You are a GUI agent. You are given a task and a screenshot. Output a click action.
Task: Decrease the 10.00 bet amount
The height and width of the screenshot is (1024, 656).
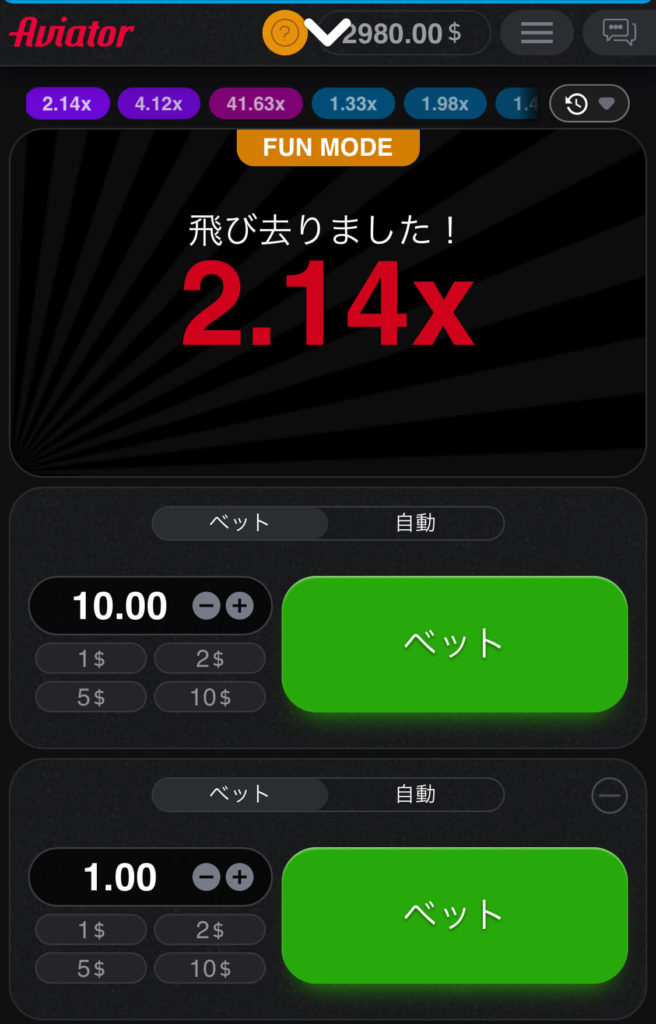pyautogui.click(x=206, y=606)
